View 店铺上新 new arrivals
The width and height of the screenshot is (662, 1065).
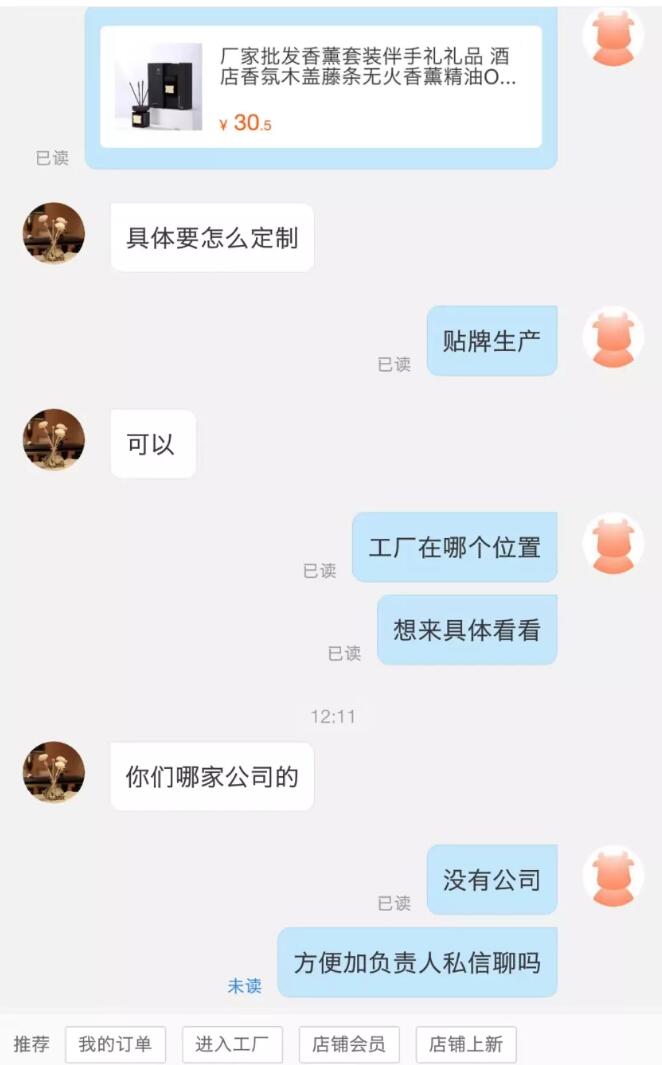point(465,1044)
